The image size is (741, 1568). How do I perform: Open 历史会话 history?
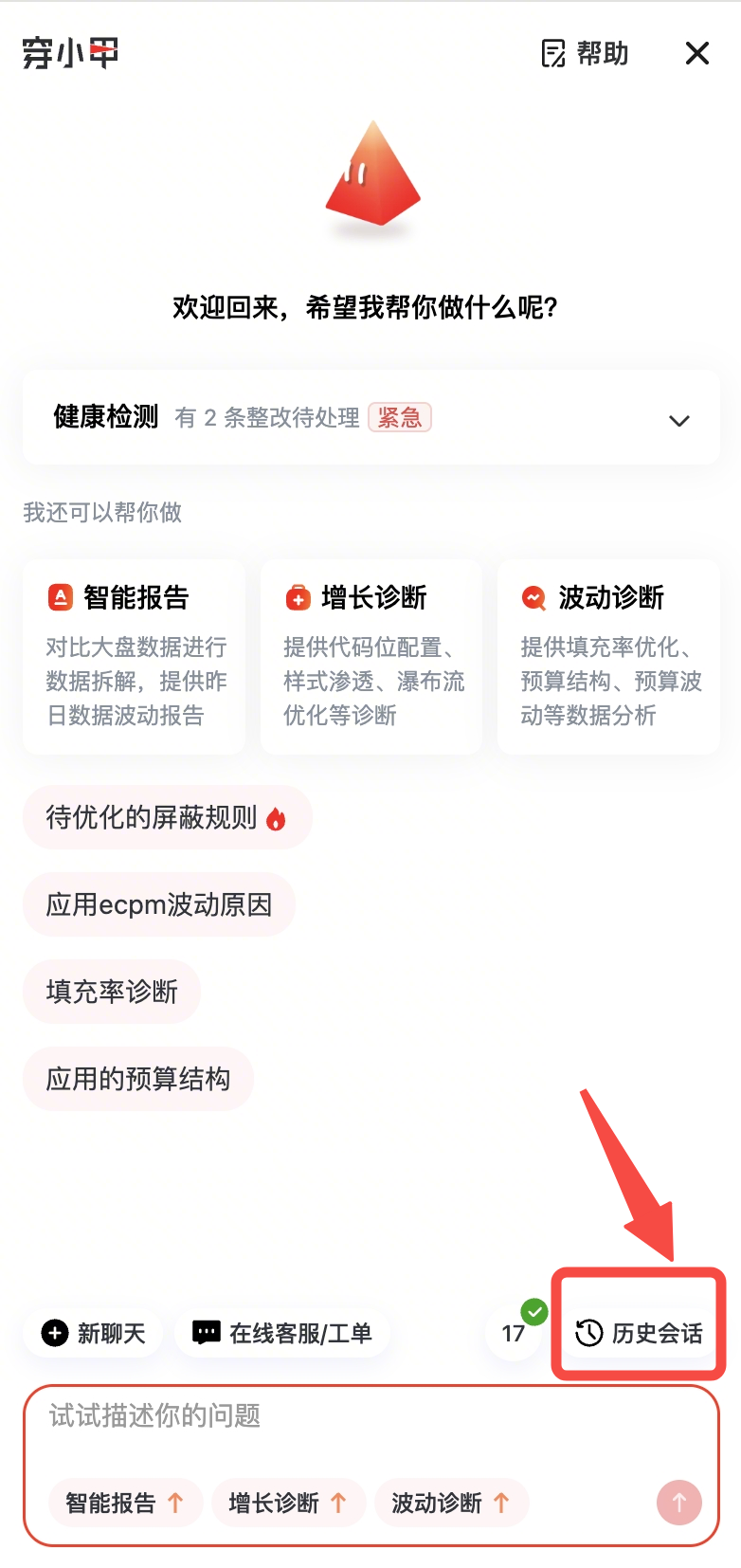(640, 1333)
